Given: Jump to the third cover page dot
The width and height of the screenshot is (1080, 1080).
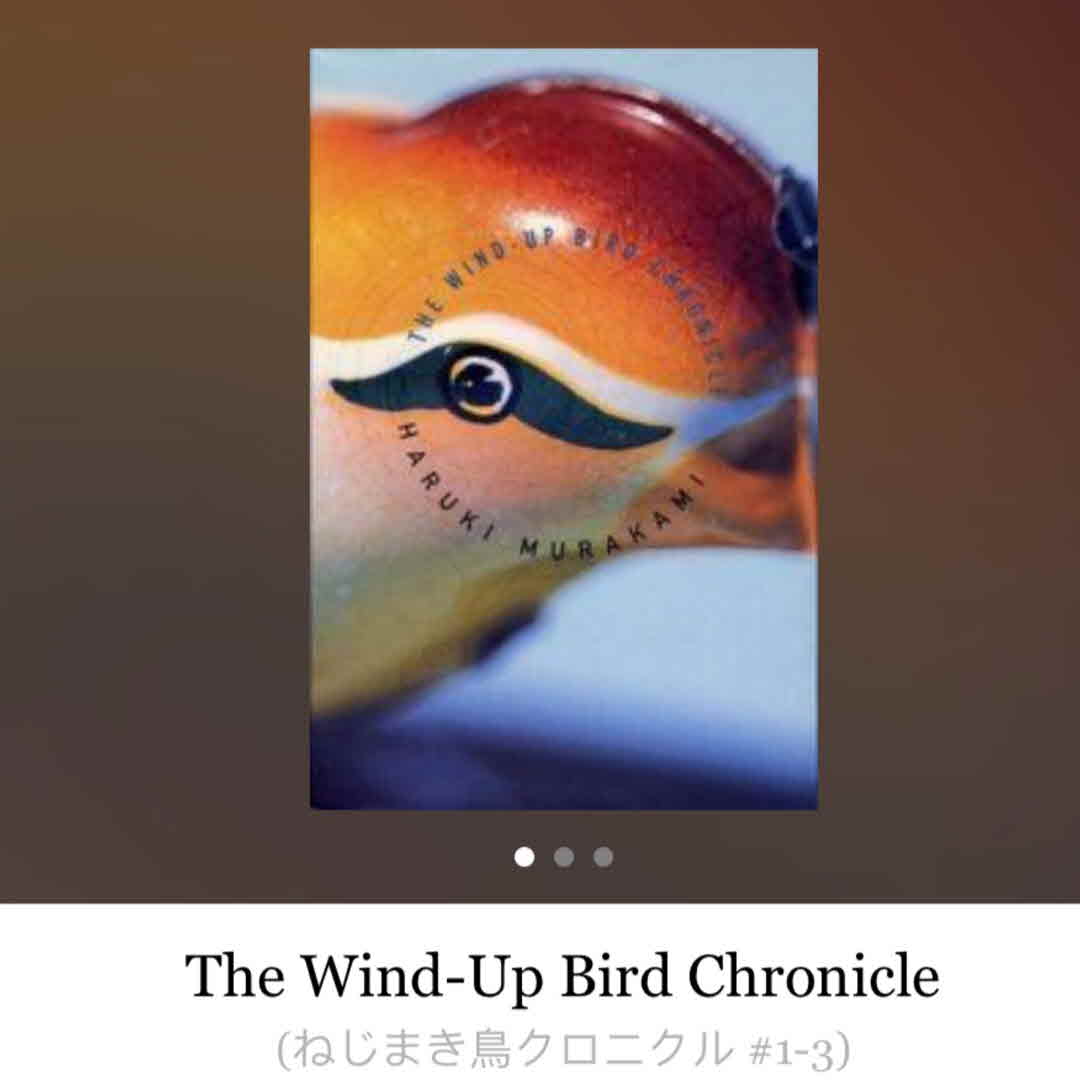Looking at the screenshot, I should (603, 857).
